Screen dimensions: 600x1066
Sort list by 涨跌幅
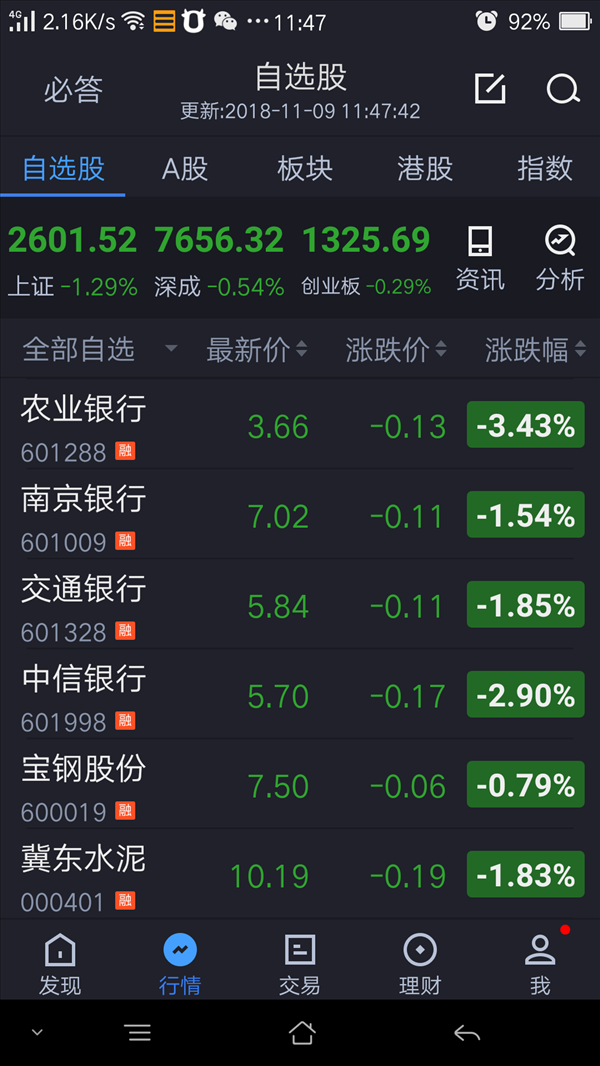coord(535,350)
